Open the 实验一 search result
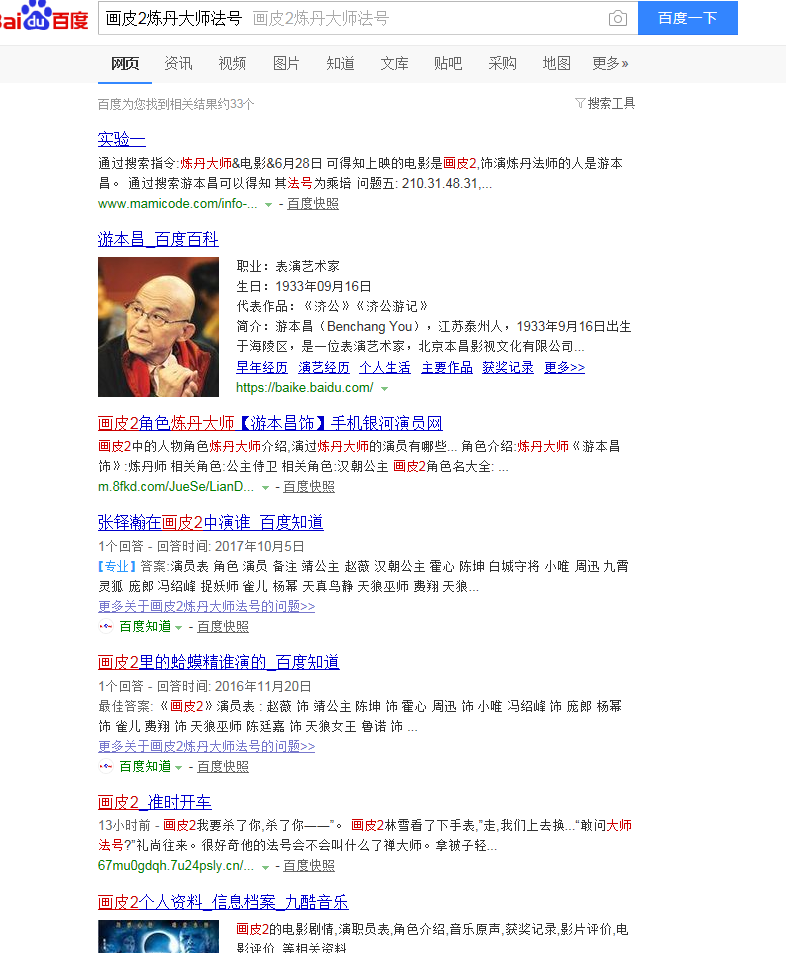The width and height of the screenshot is (786, 953). point(122,139)
